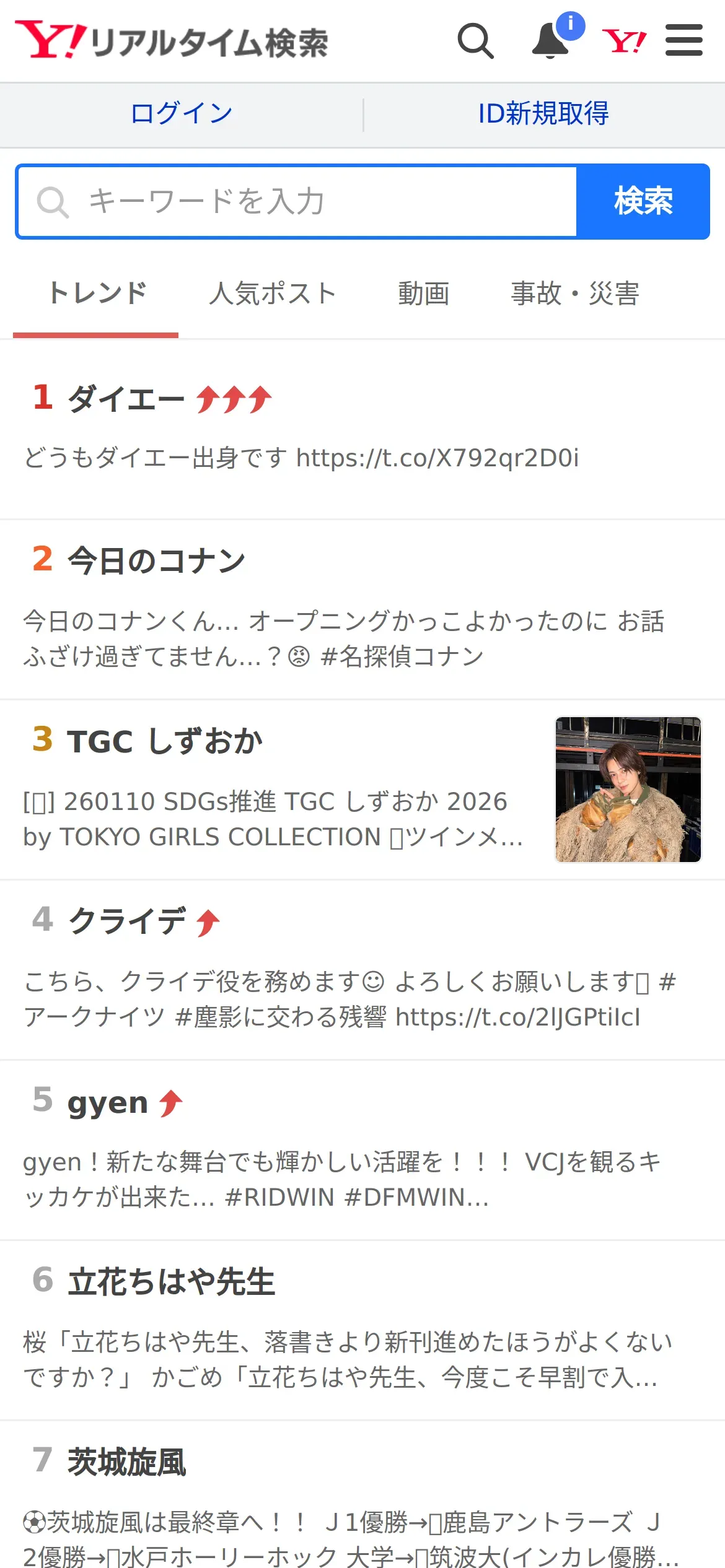Go to Yahoo! Japan home icon
This screenshot has height=1568, width=725.
(624, 41)
